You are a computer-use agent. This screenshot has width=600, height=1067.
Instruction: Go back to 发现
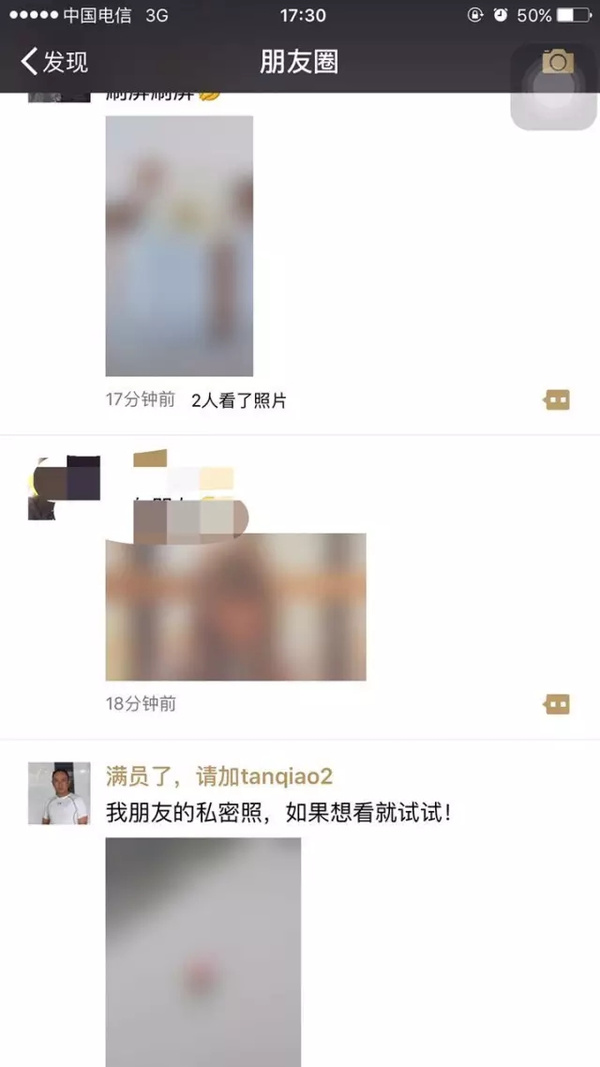(54, 62)
